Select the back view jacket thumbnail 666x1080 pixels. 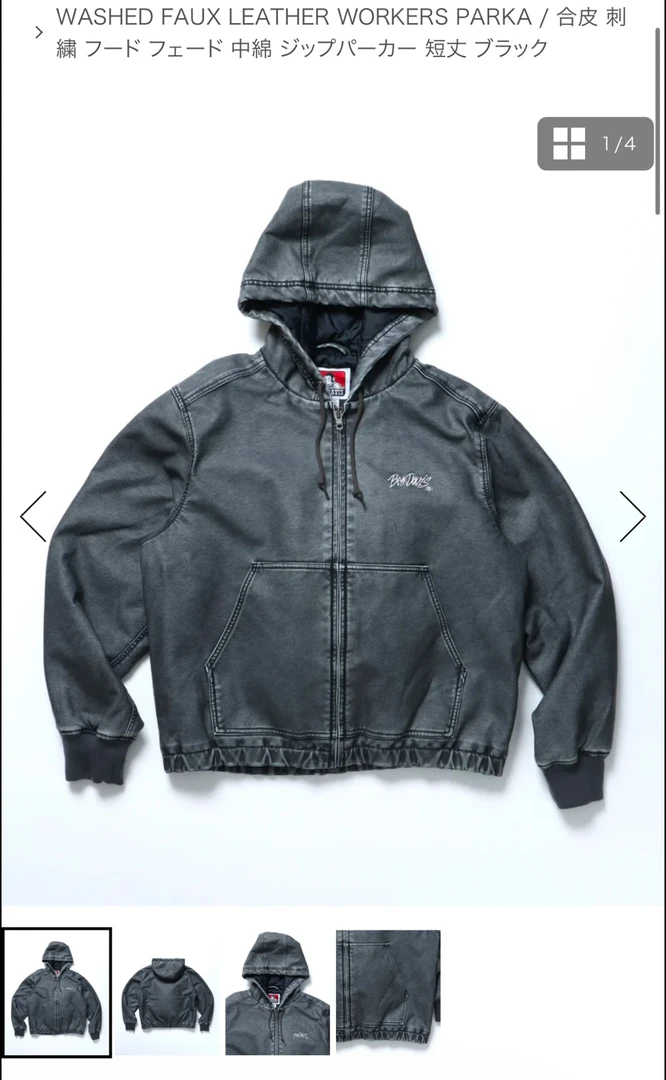tap(166, 993)
